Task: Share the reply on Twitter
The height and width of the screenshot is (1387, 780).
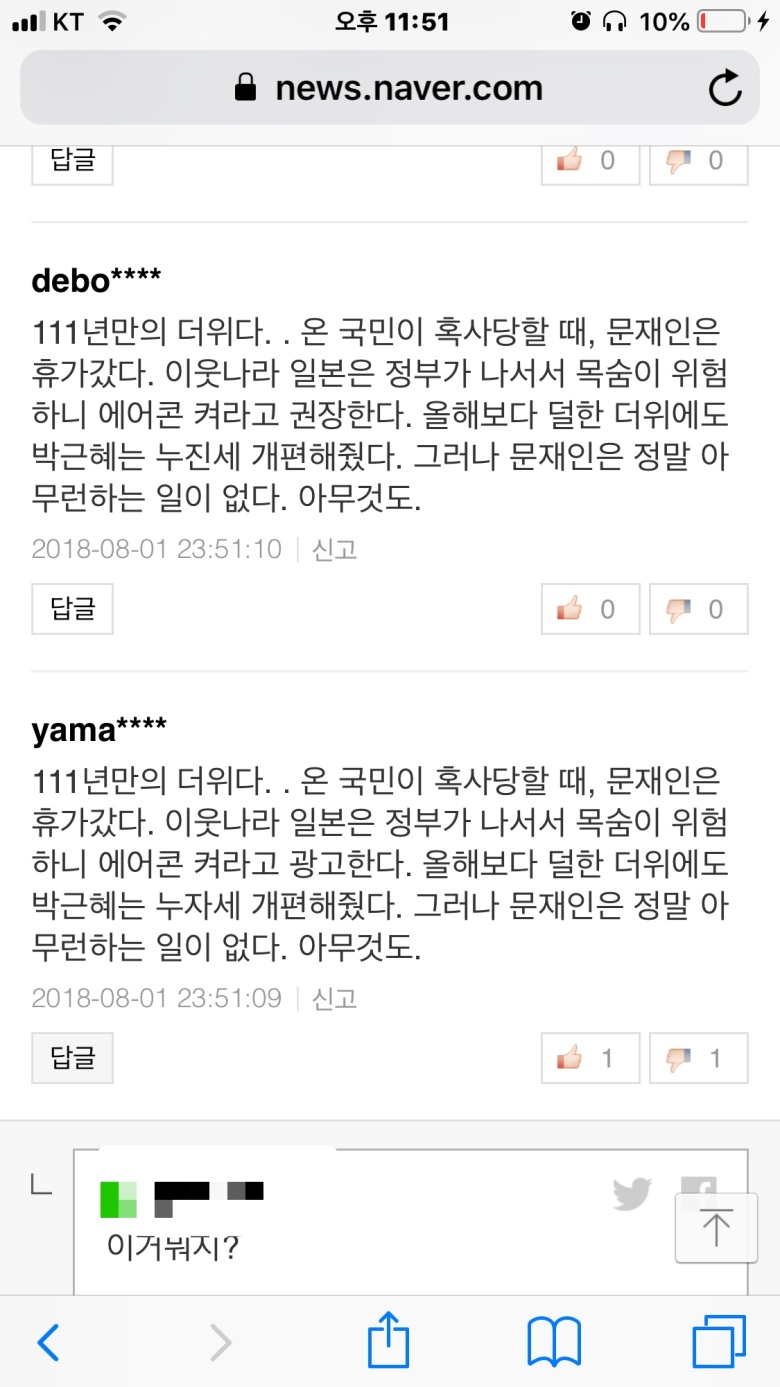Action: point(632,1194)
